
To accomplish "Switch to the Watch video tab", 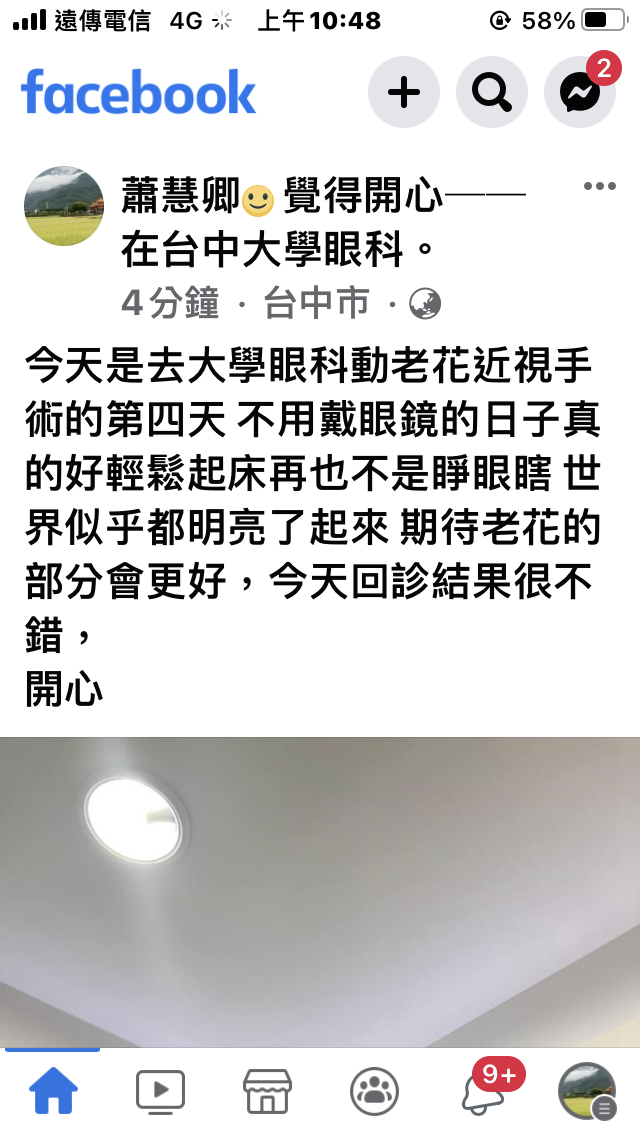I will [x=160, y=1092].
